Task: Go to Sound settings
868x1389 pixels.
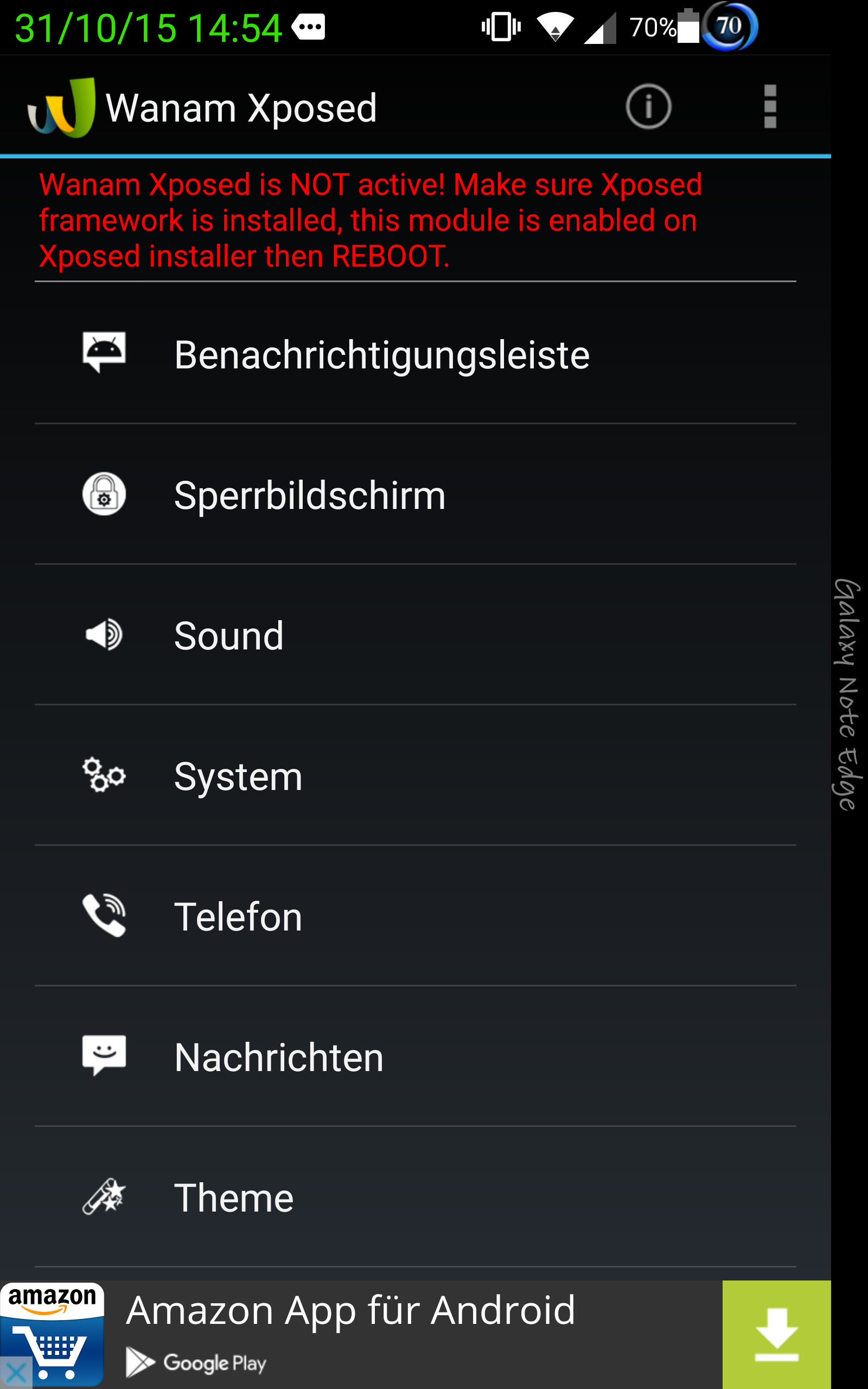Action: pos(415,635)
